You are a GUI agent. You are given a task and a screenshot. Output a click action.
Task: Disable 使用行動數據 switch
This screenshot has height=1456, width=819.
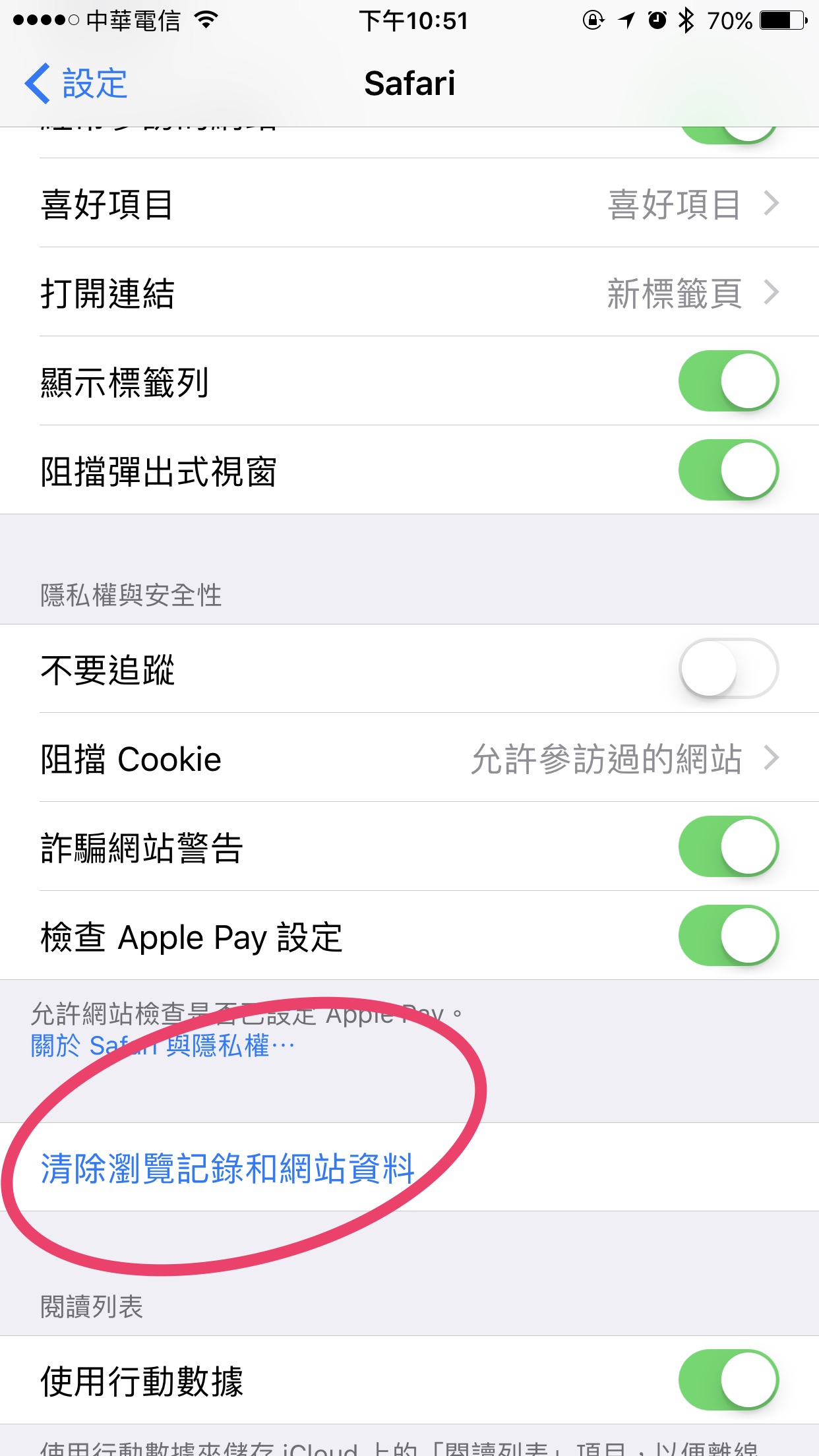(729, 1380)
